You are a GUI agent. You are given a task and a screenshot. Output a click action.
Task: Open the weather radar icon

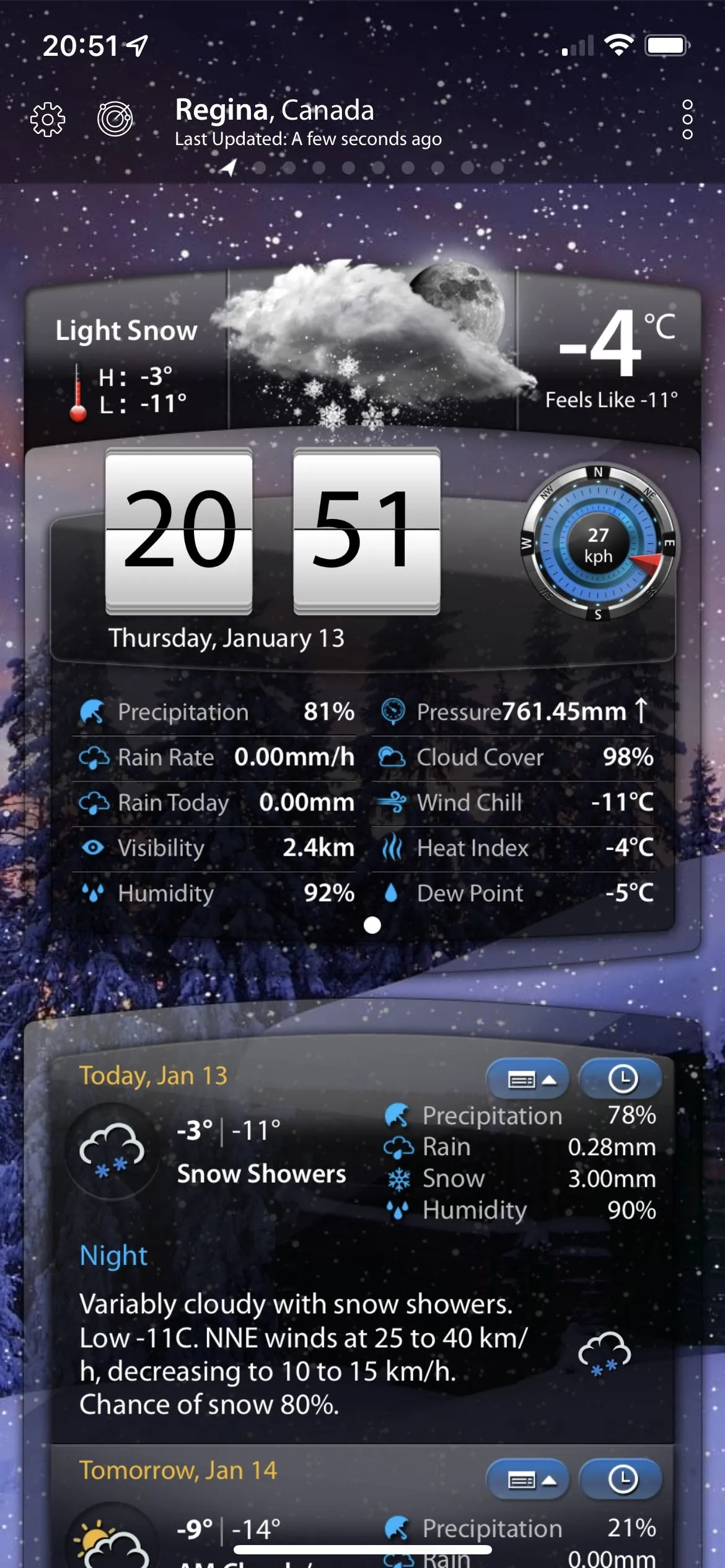115,118
